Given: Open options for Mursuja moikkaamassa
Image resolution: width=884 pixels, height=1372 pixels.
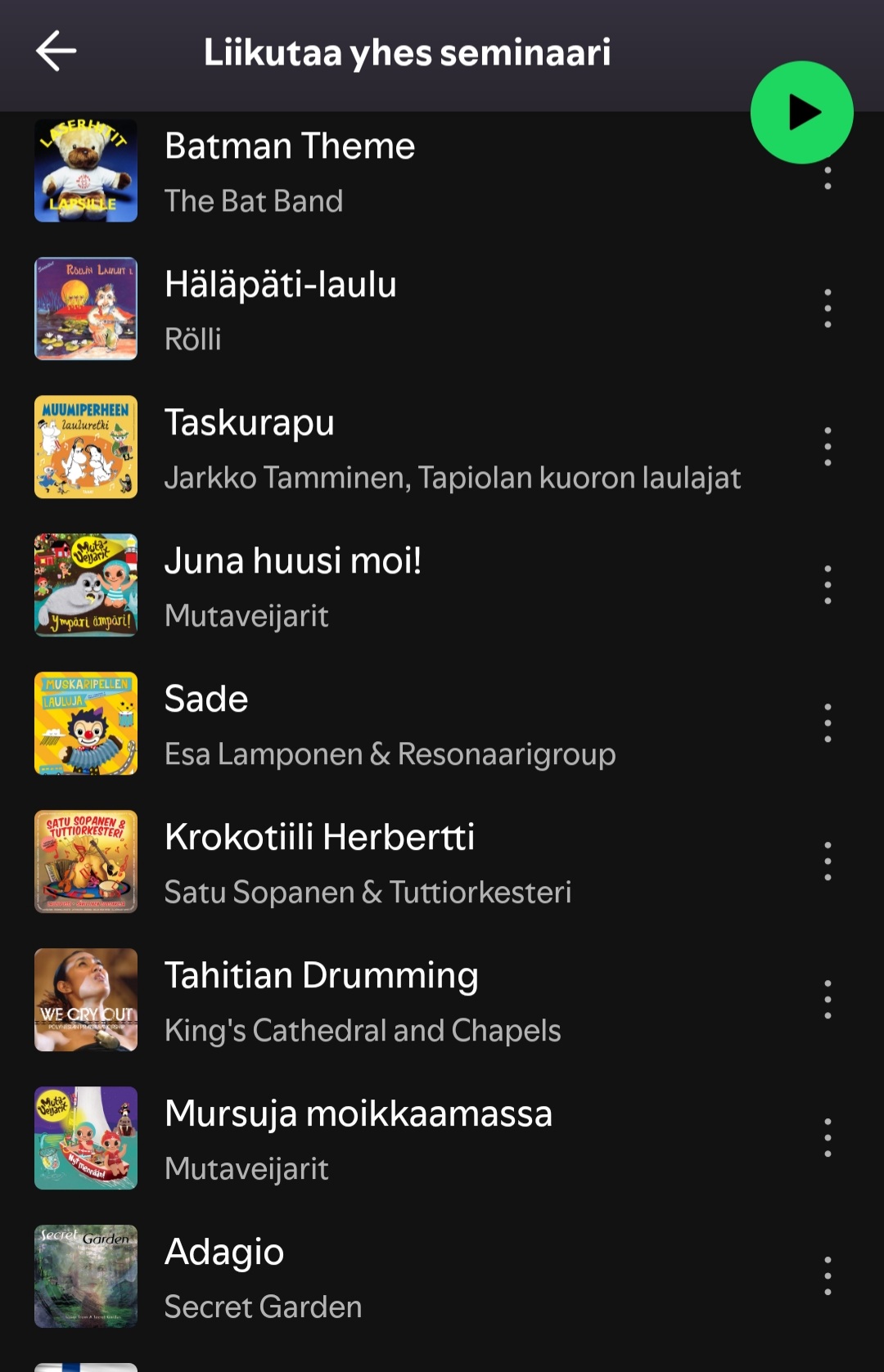Looking at the screenshot, I should click(x=828, y=1139).
